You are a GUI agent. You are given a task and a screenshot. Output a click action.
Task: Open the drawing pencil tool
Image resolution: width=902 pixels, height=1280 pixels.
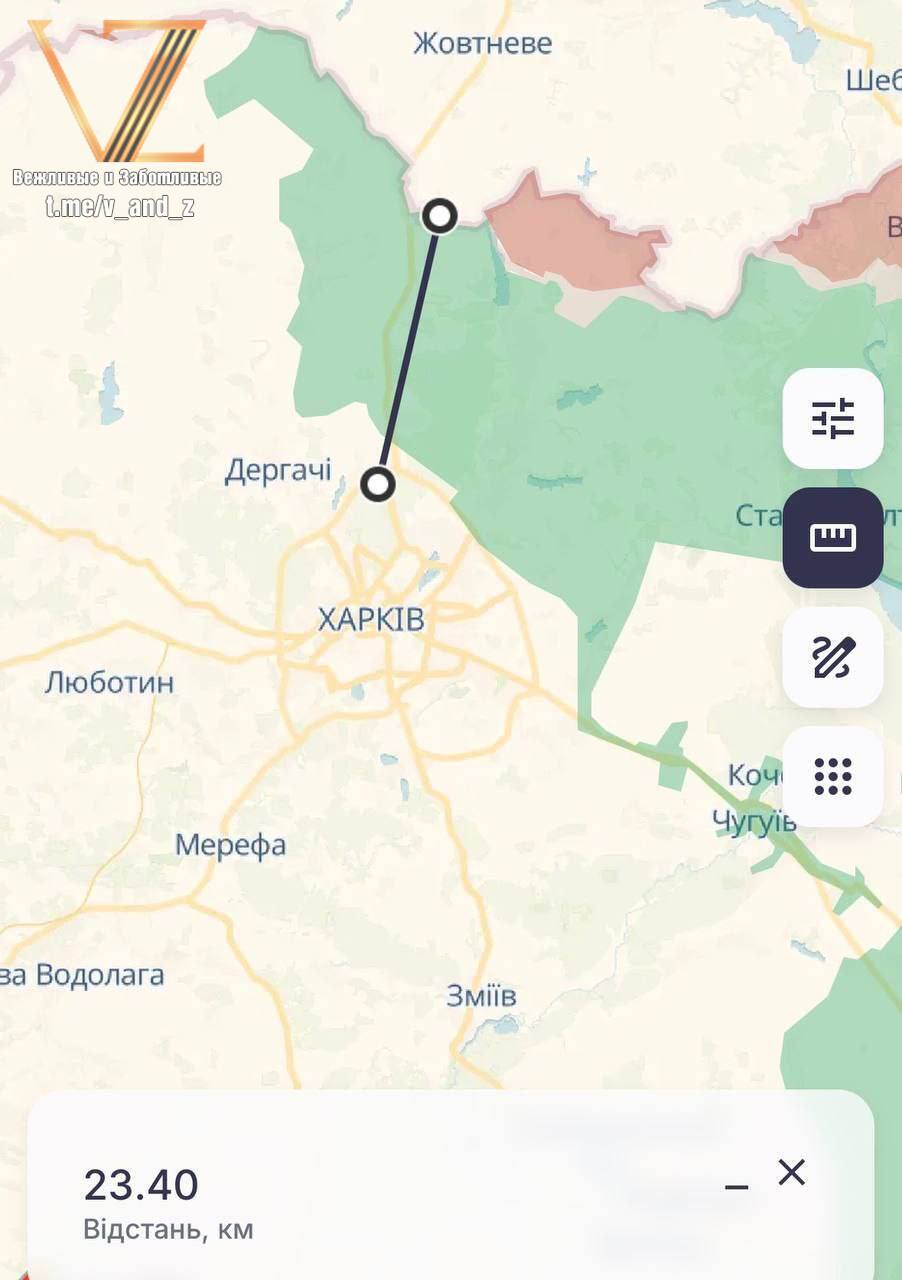pyautogui.click(x=832, y=657)
